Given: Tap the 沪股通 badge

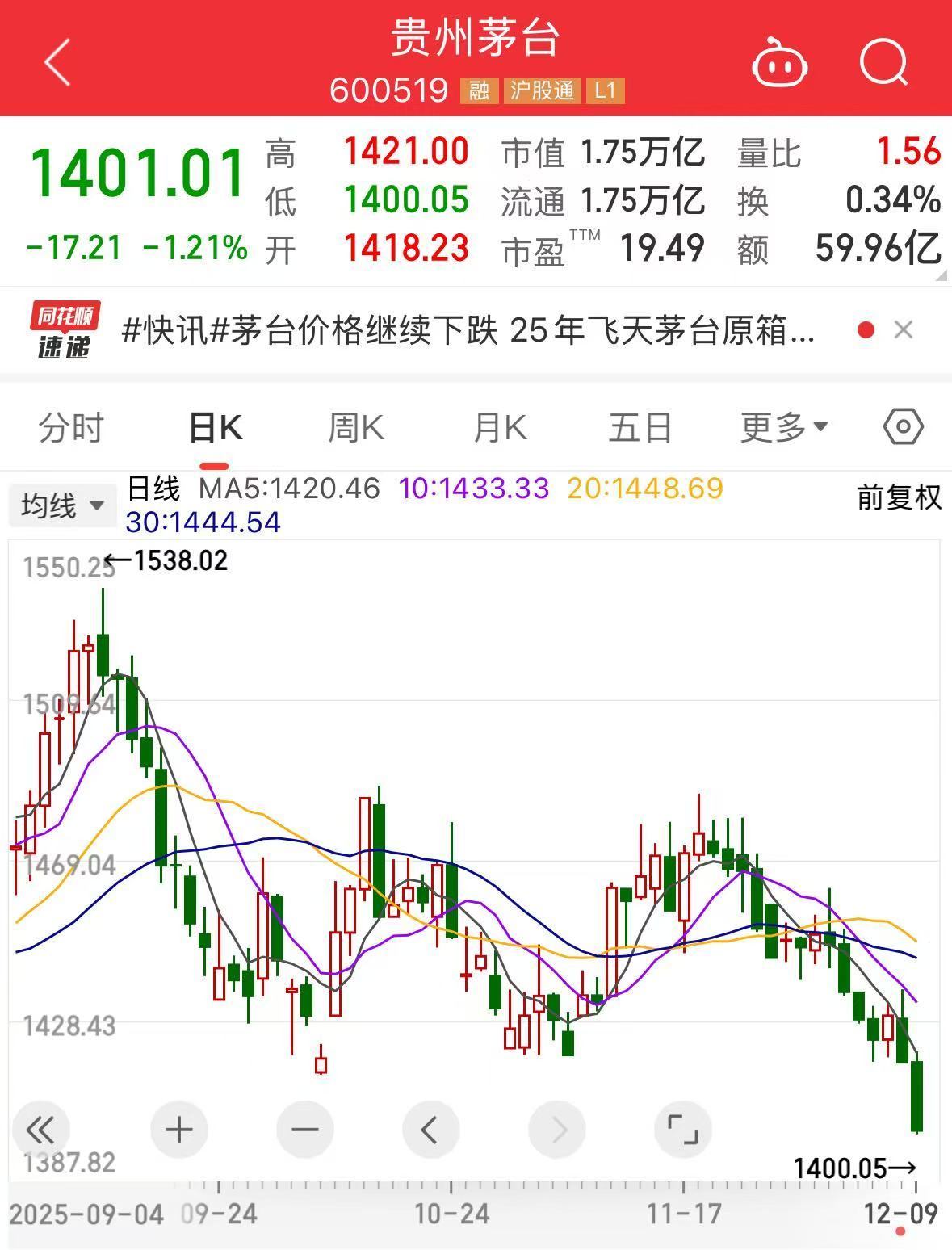Looking at the screenshot, I should tap(542, 92).
